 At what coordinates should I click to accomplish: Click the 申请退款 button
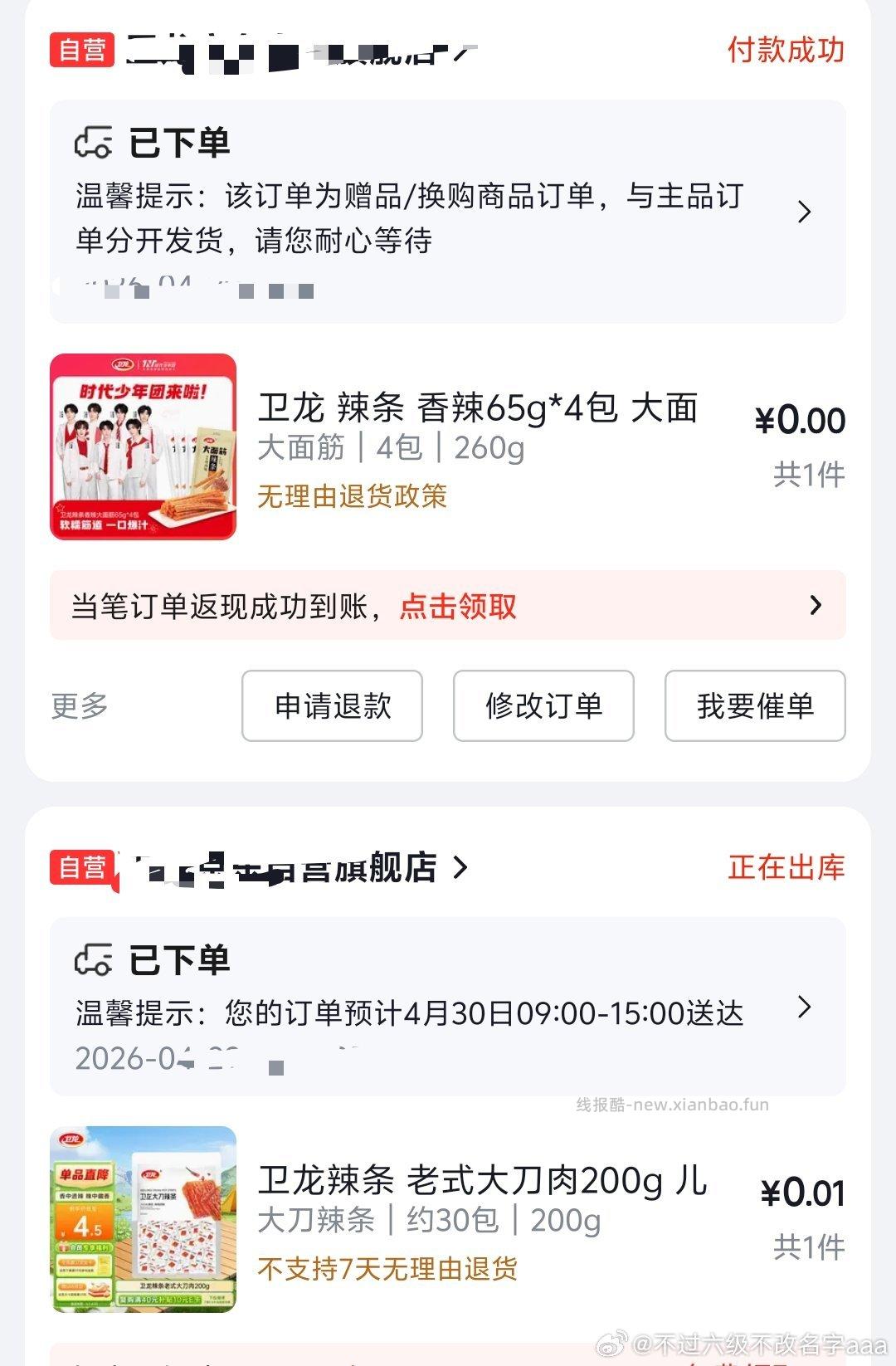tap(331, 706)
